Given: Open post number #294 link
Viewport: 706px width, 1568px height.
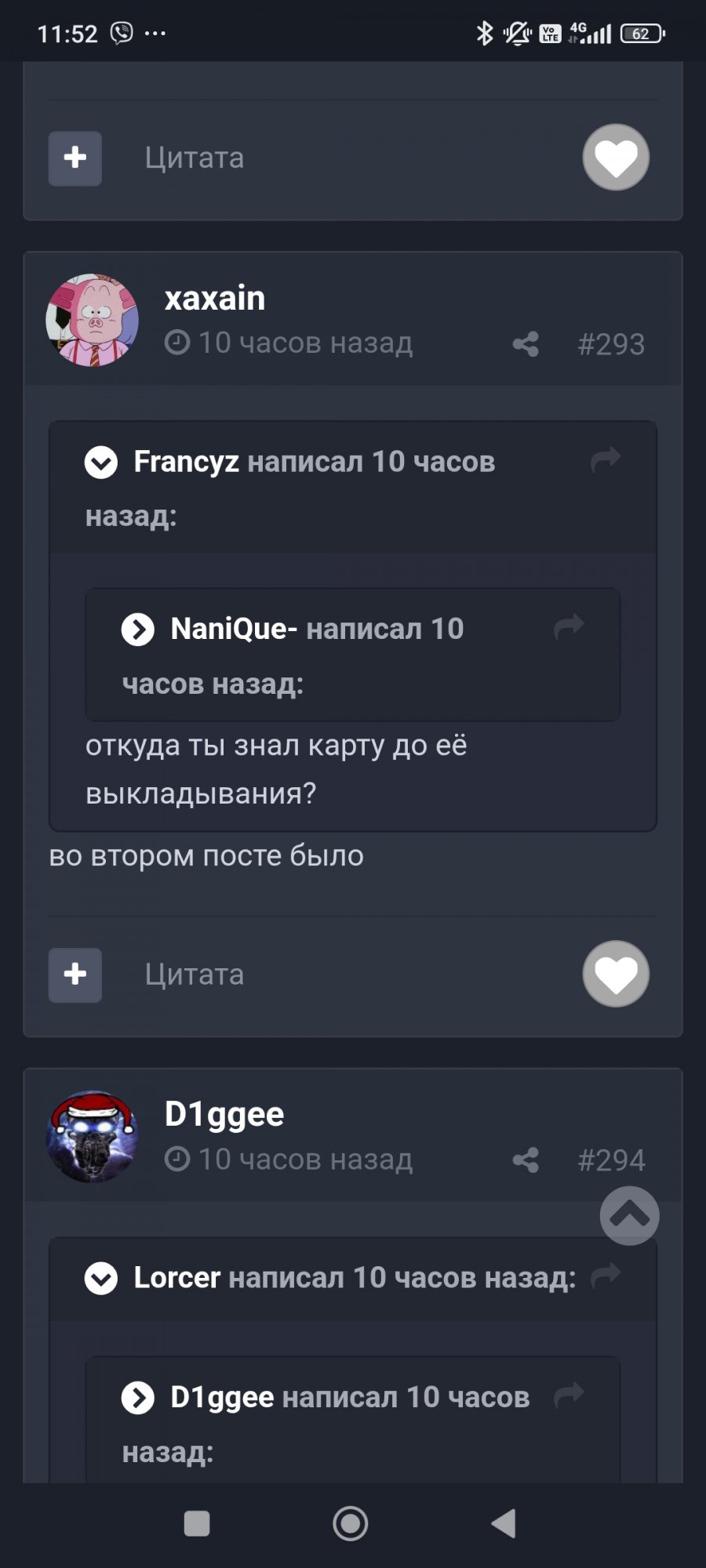Looking at the screenshot, I should click(611, 1160).
